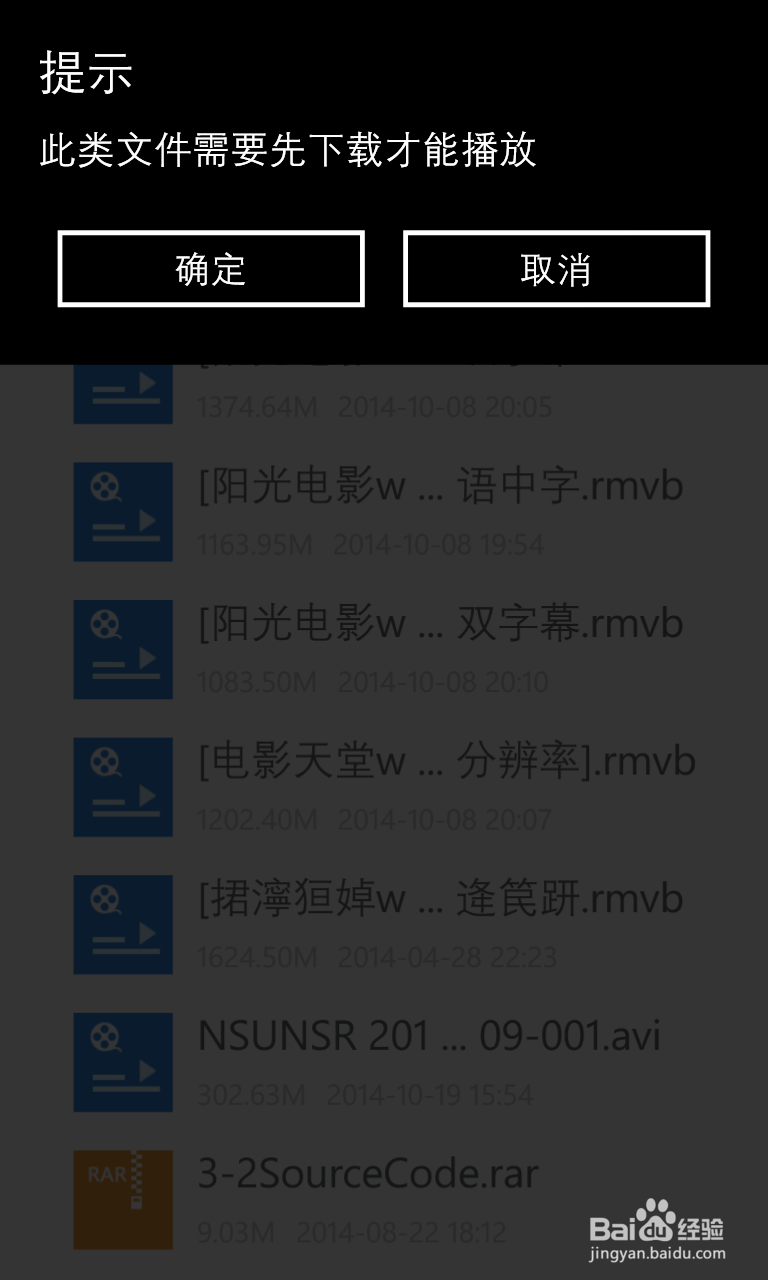Viewport: 768px width, 1280px height.
Task: Click the 确定 button to confirm download
Action: click(x=212, y=269)
